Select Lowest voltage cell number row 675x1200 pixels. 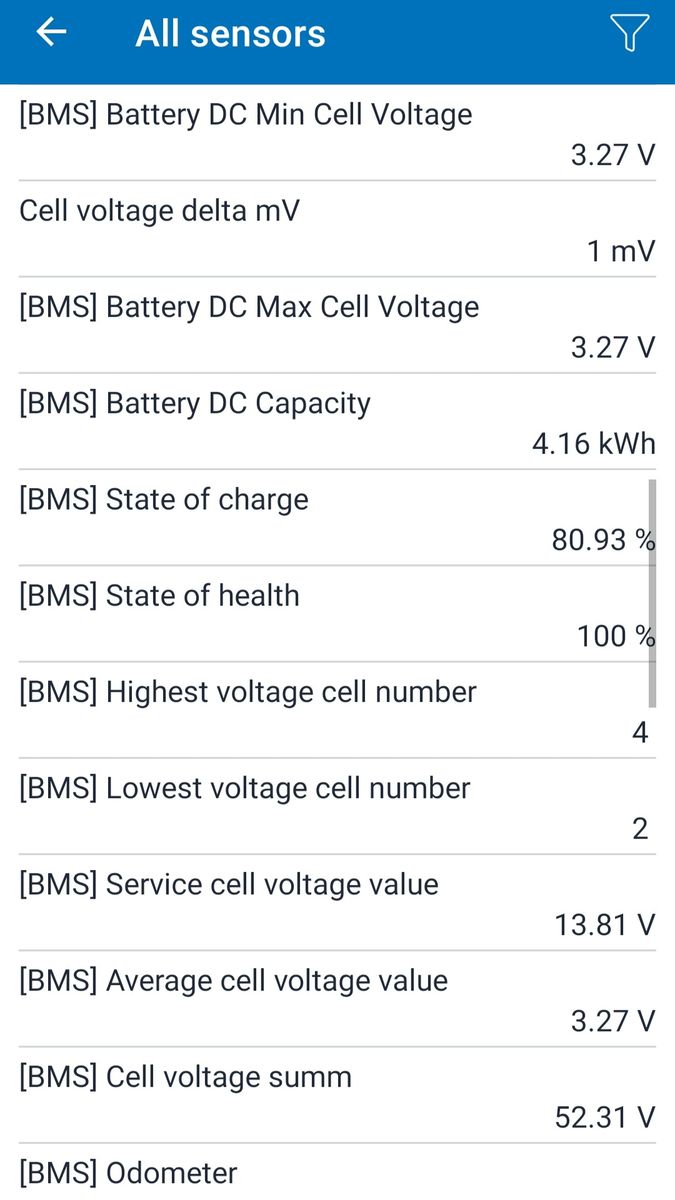click(x=337, y=806)
